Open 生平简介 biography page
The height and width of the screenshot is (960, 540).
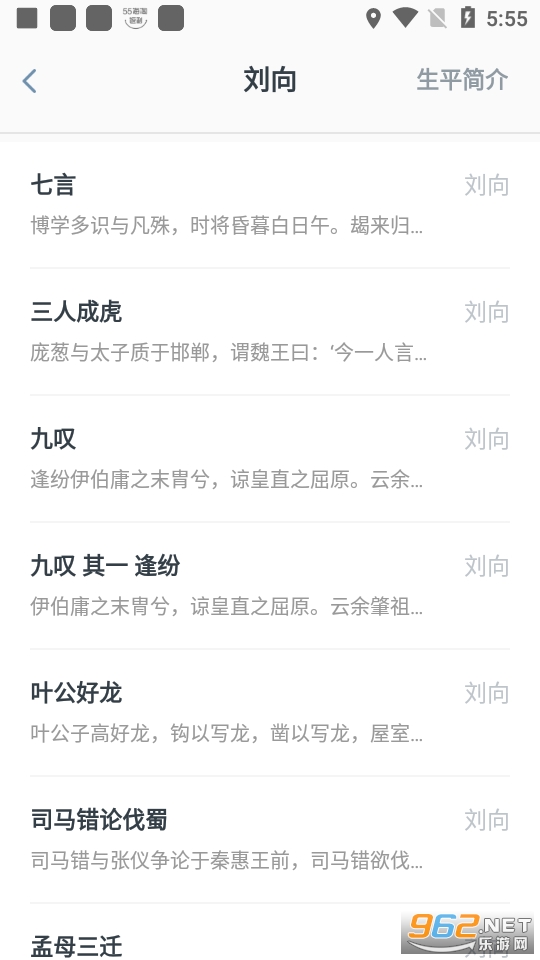pos(462,80)
